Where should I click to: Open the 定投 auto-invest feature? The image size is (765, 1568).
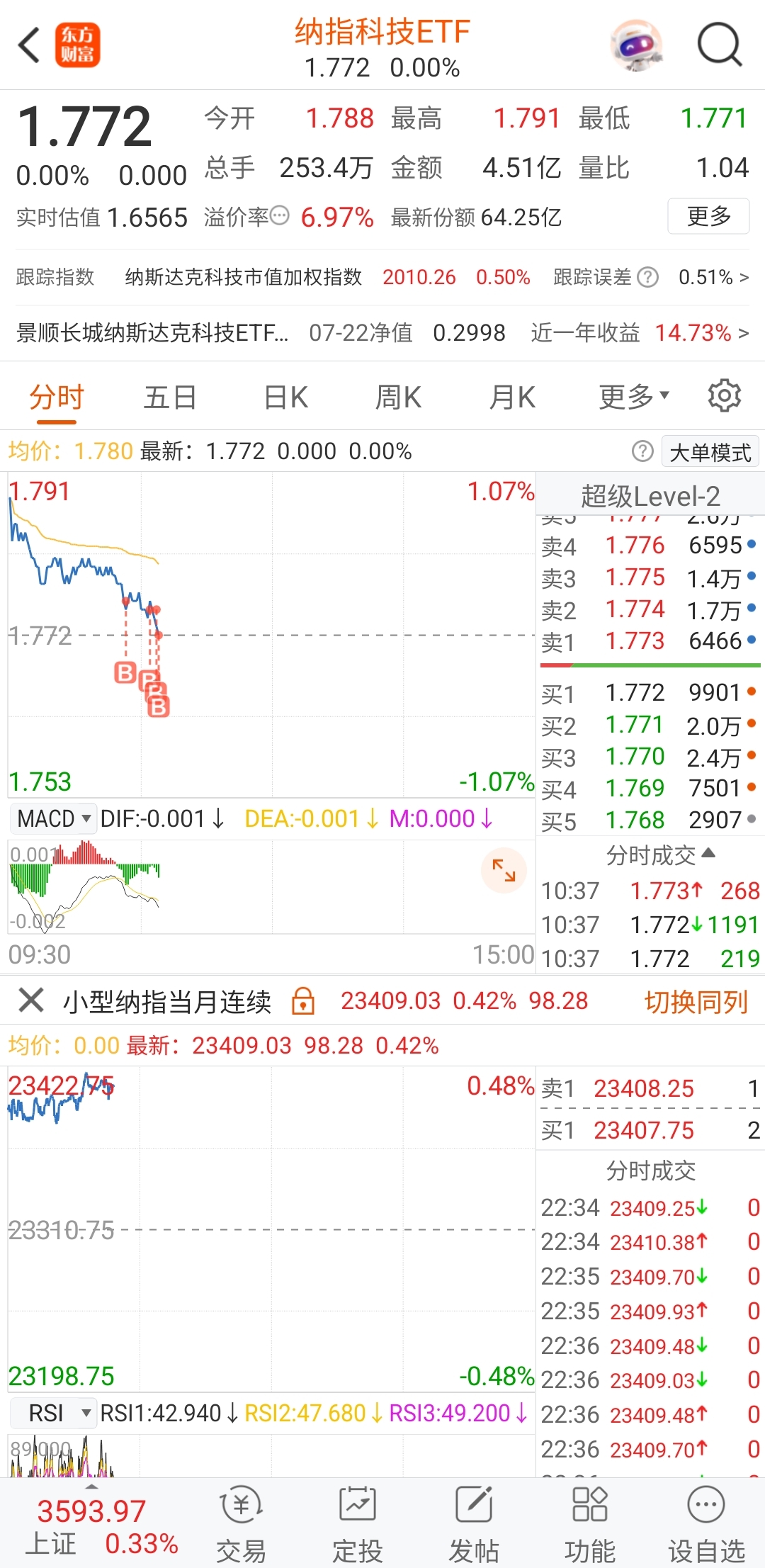[x=357, y=1523]
